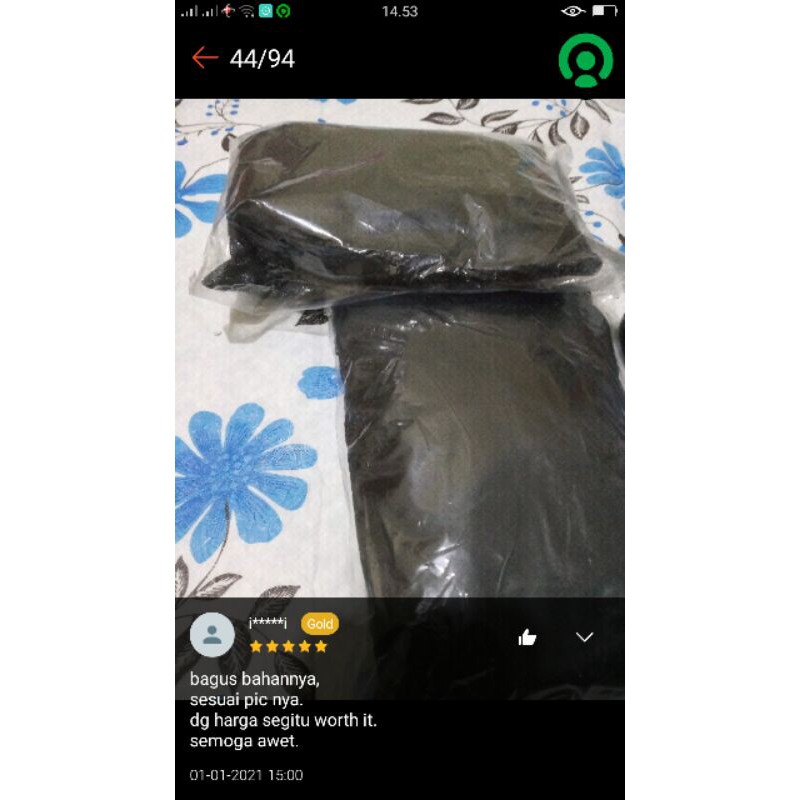800x800 pixels.
Task: Like the review with the thumbs-up icon
Action: tap(527, 637)
